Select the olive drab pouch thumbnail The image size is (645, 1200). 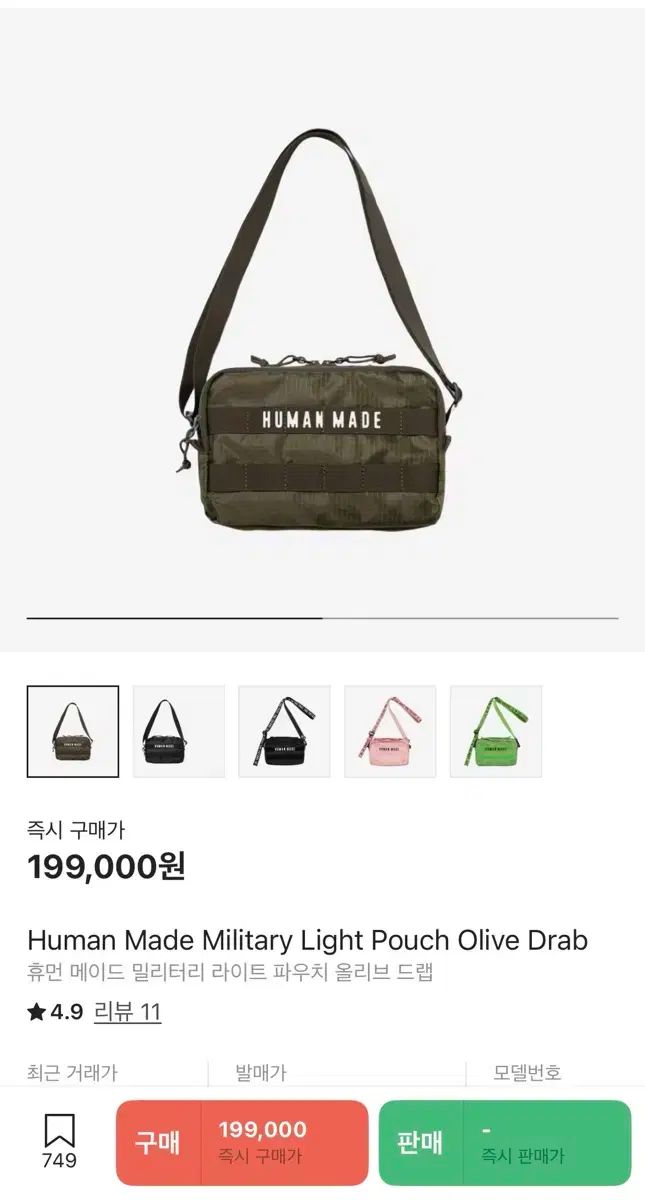(x=72, y=731)
